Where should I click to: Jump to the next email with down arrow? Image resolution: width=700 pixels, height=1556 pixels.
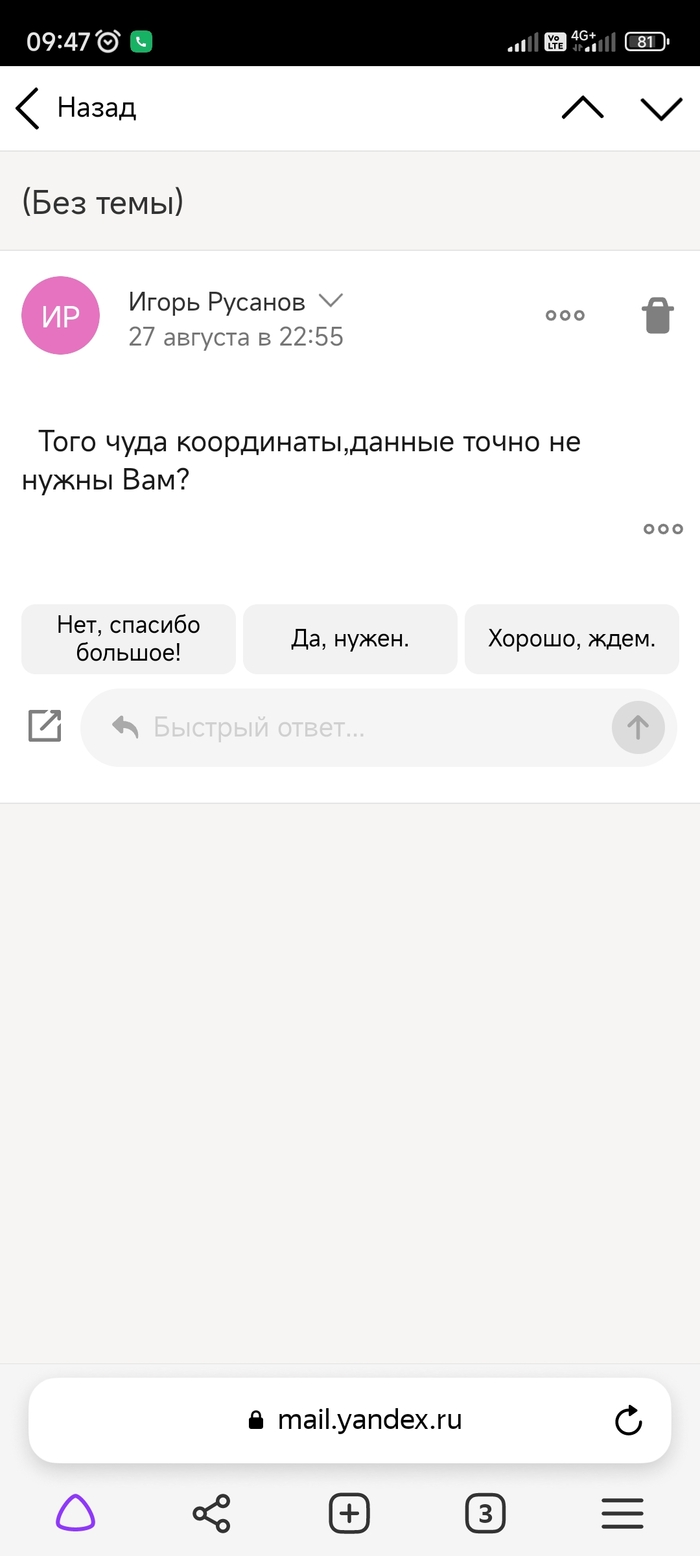coord(661,108)
